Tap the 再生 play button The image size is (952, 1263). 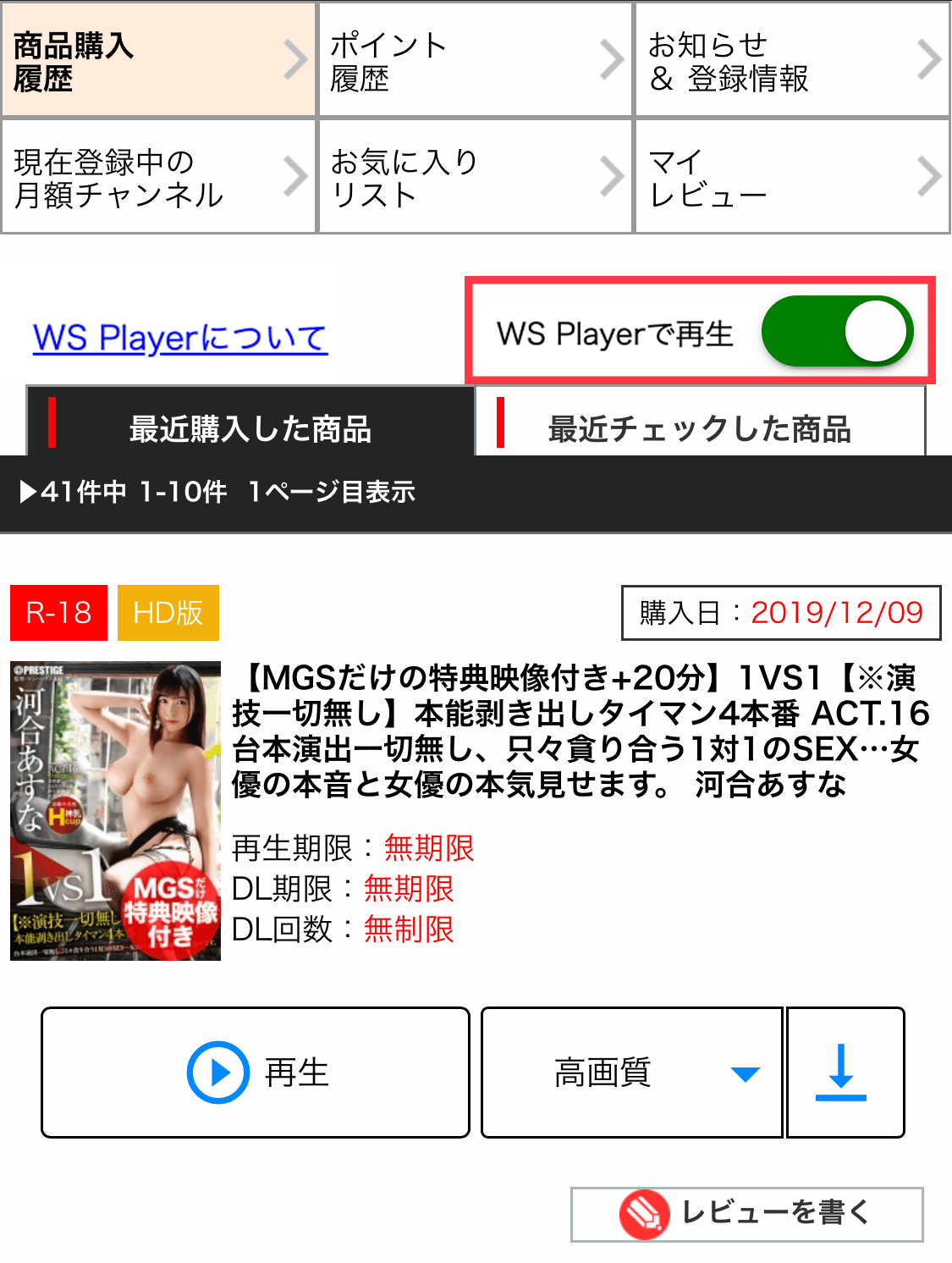click(x=256, y=1073)
